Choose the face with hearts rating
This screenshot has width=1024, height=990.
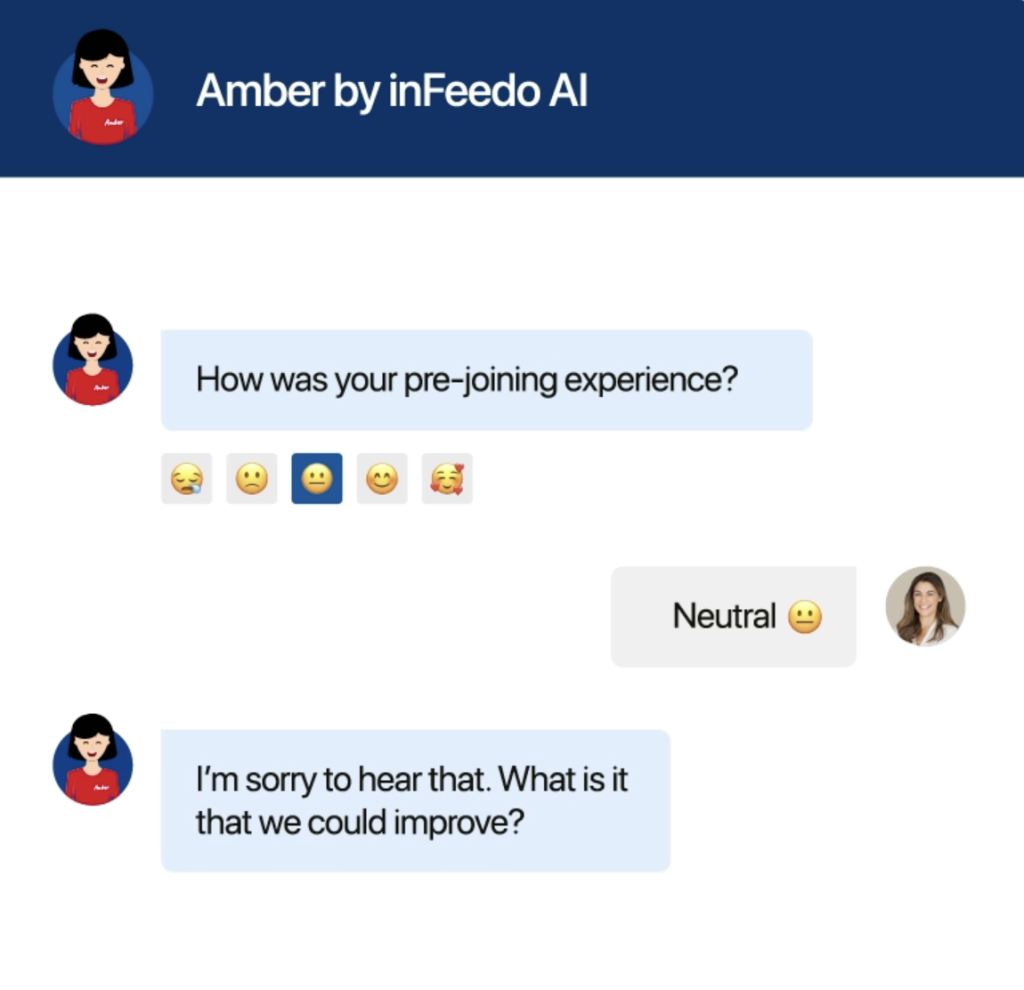click(x=447, y=479)
